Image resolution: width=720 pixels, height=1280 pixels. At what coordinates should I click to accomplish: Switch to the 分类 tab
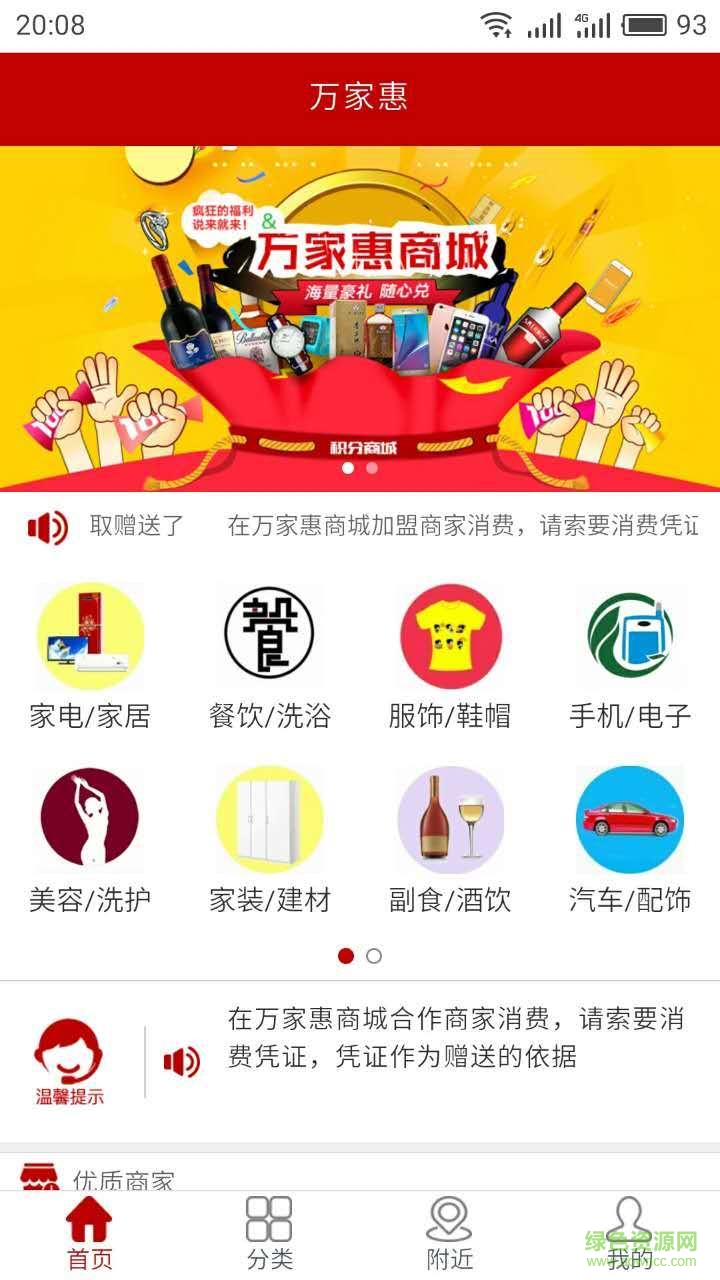coord(270,1234)
